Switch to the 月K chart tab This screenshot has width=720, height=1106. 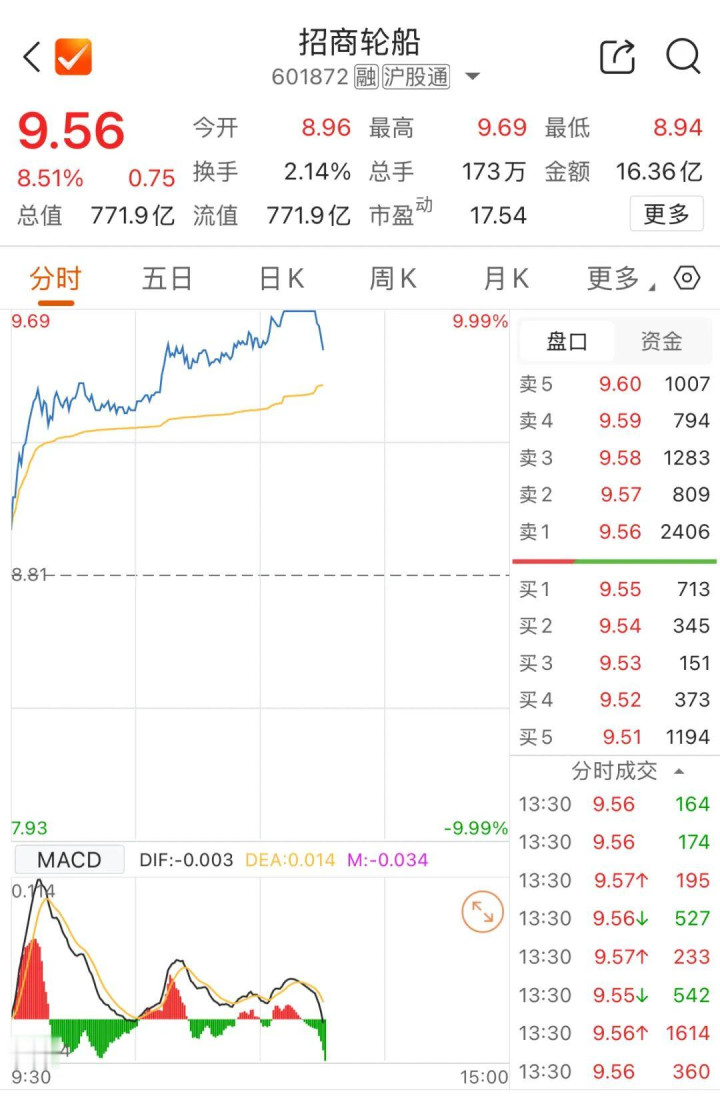click(x=506, y=279)
